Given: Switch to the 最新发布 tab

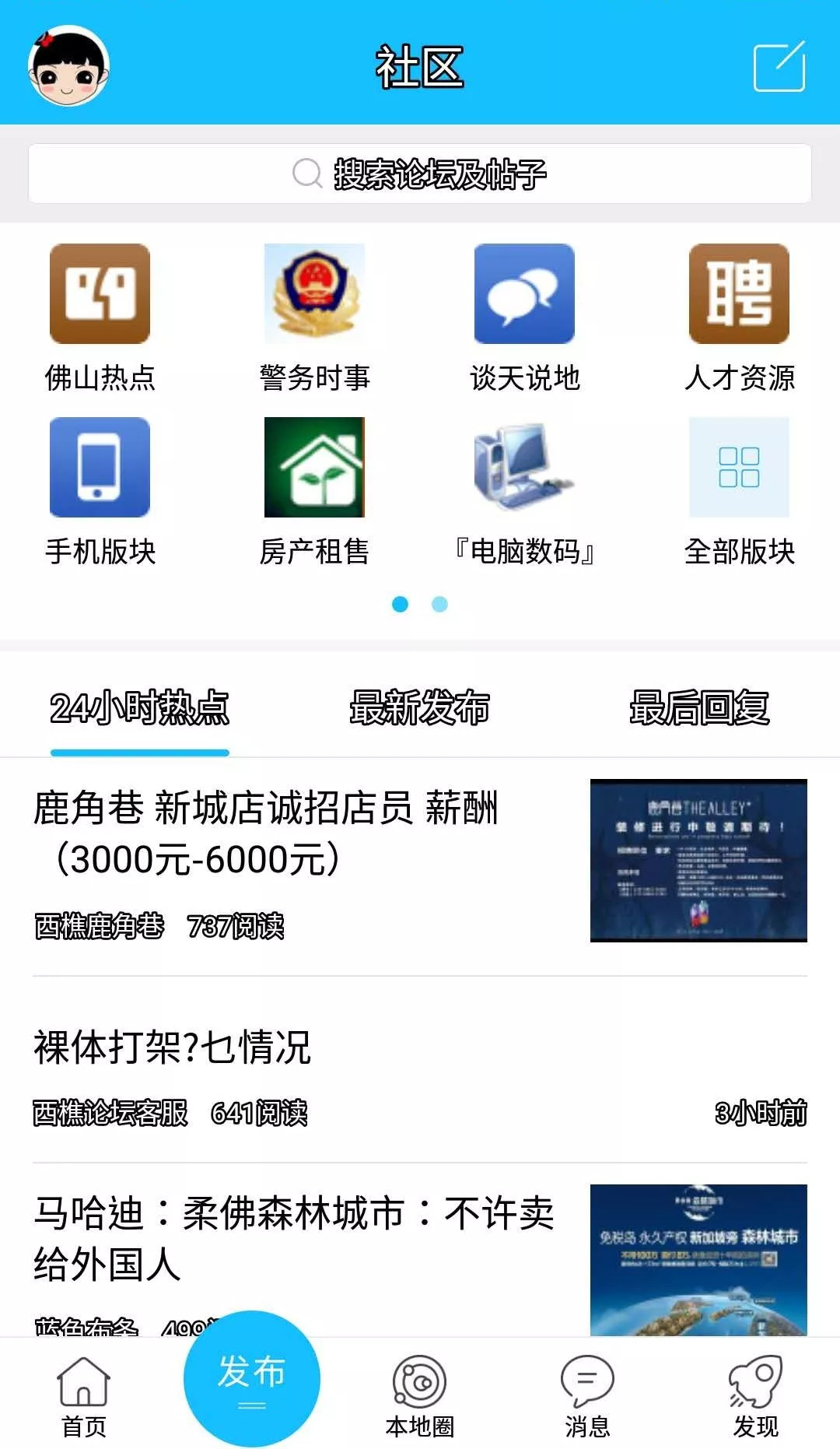Looking at the screenshot, I should (x=419, y=708).
